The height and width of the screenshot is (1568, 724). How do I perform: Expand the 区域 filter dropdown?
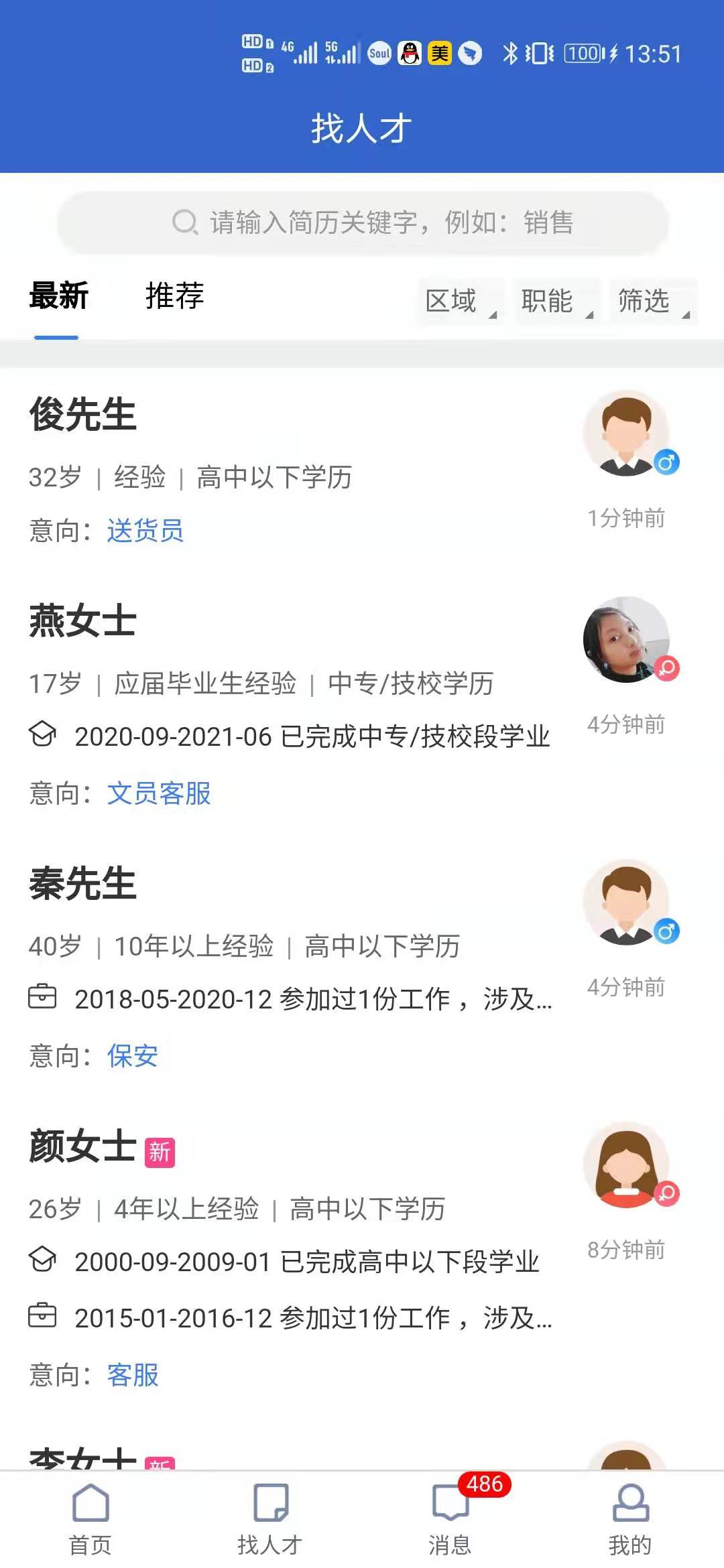click(460, 302)
